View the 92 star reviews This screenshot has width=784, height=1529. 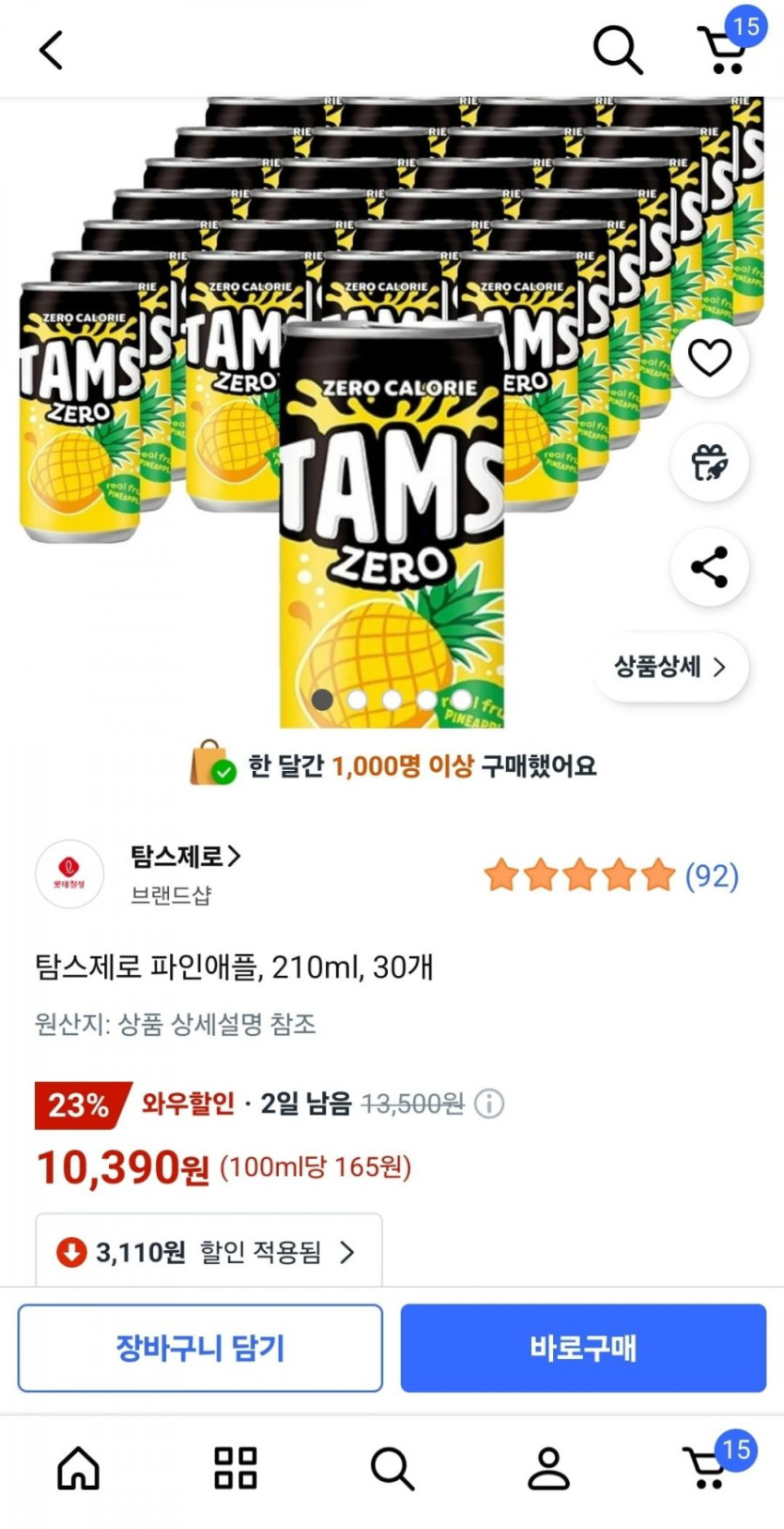coord(611,875)
